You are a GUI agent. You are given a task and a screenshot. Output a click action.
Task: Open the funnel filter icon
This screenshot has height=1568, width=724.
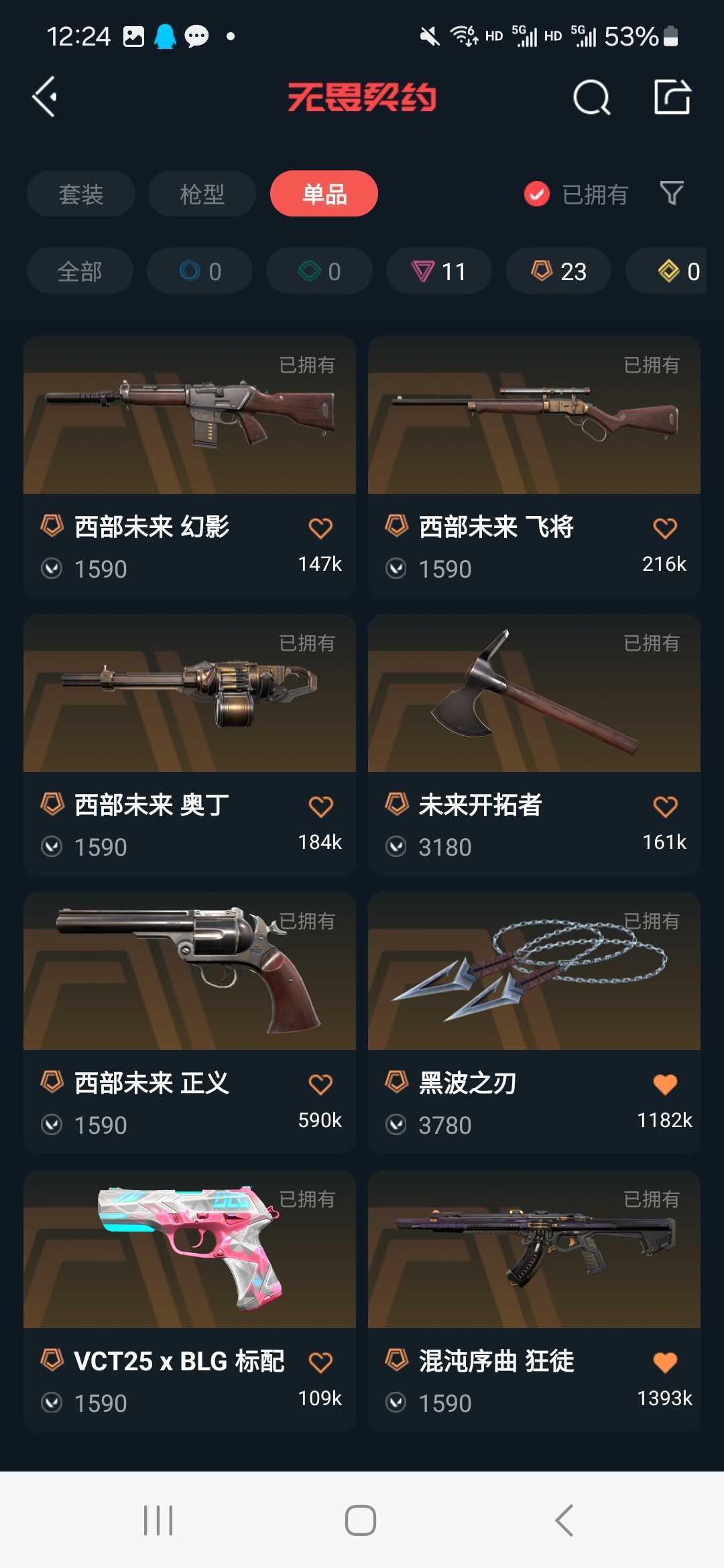[672, 194]
